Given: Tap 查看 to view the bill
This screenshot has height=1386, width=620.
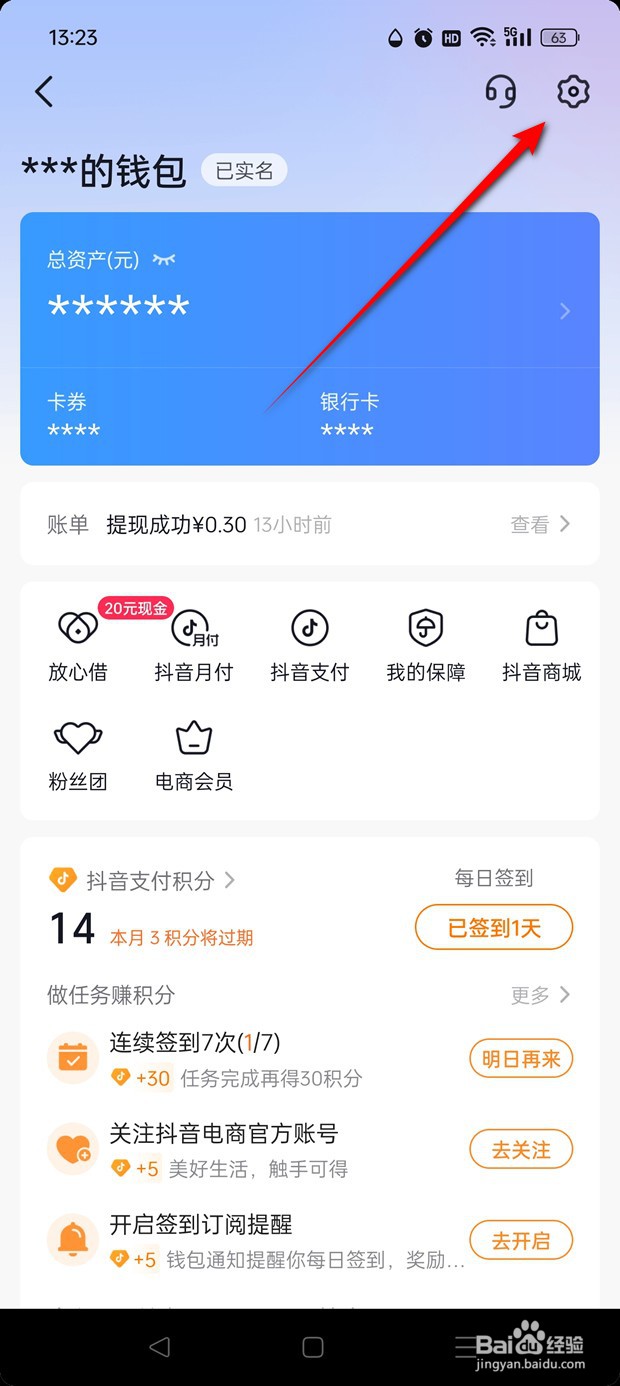Looking at the screenshot, I should click(x=540, y=524).
